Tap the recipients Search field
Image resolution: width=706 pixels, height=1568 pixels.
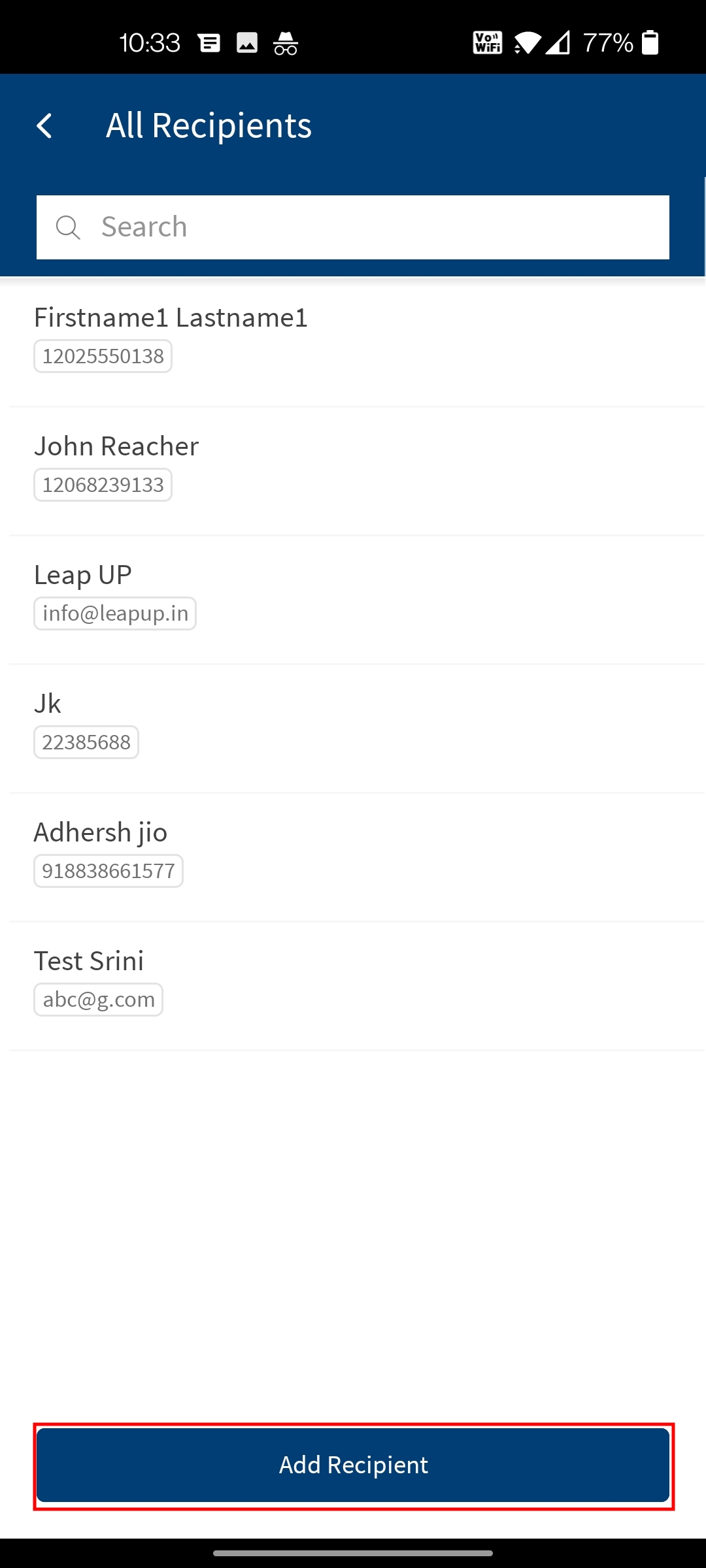tap(353, 227)
